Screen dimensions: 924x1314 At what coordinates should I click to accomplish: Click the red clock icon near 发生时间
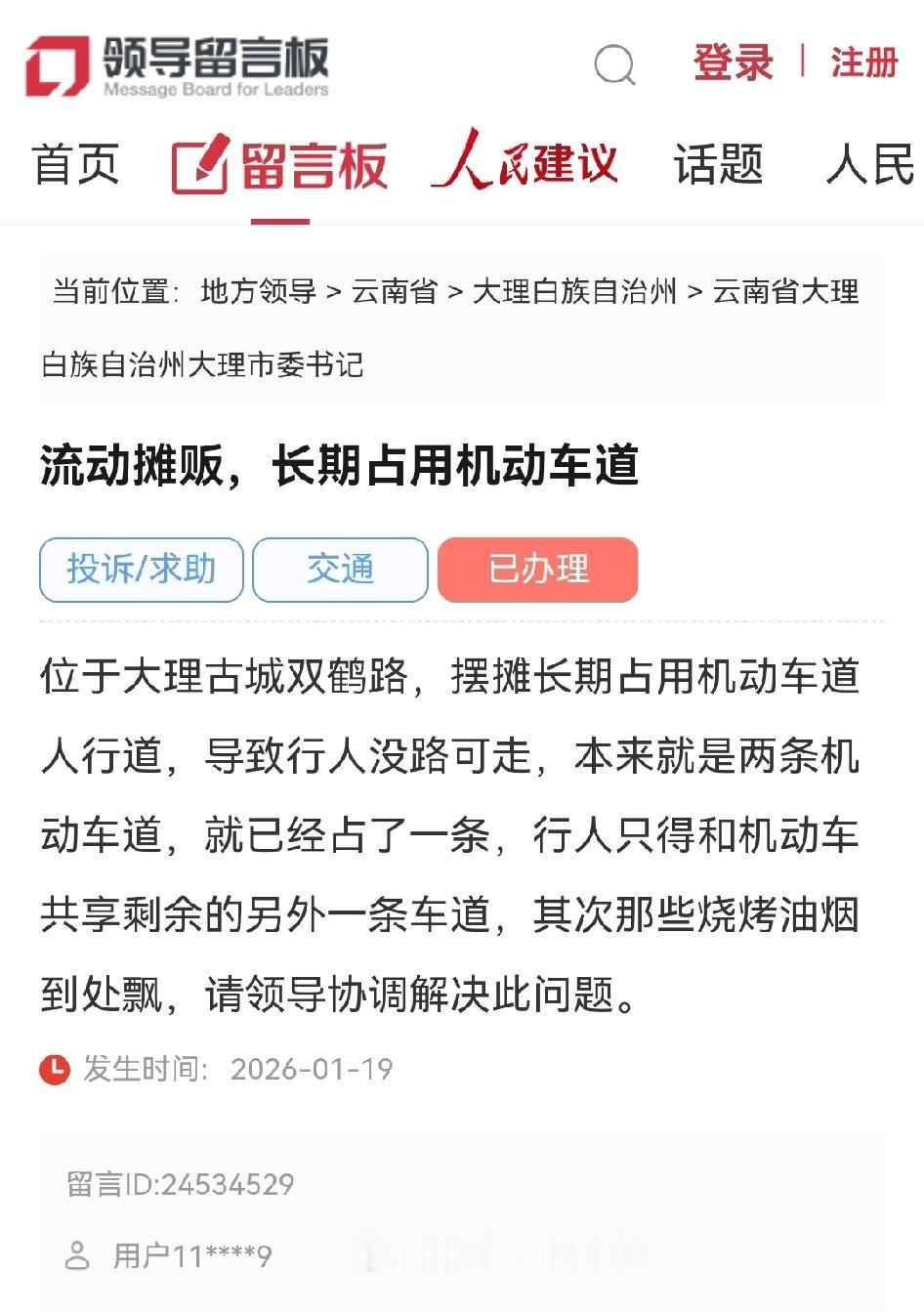[55, 1070]
